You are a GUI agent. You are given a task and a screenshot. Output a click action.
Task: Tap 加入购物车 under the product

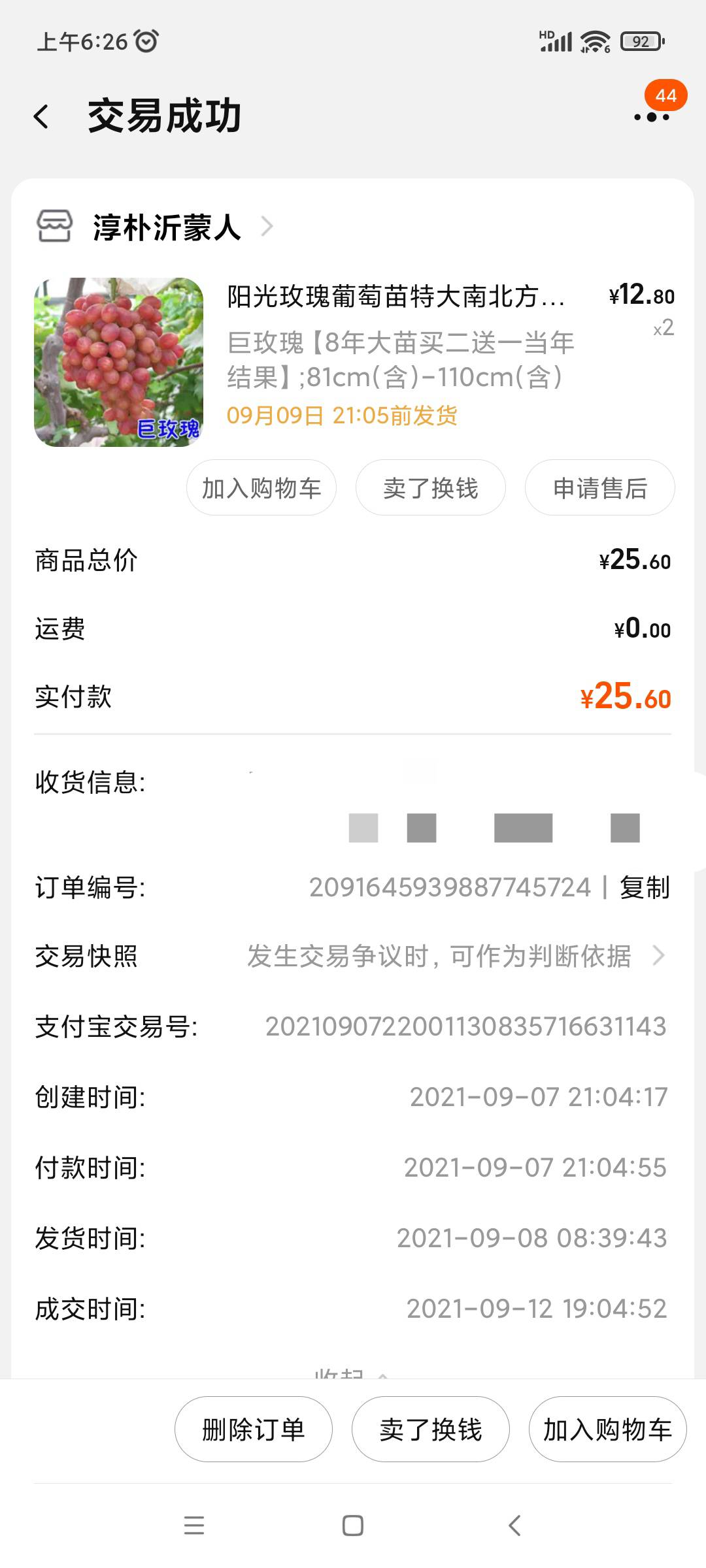(x=261, y=488)
